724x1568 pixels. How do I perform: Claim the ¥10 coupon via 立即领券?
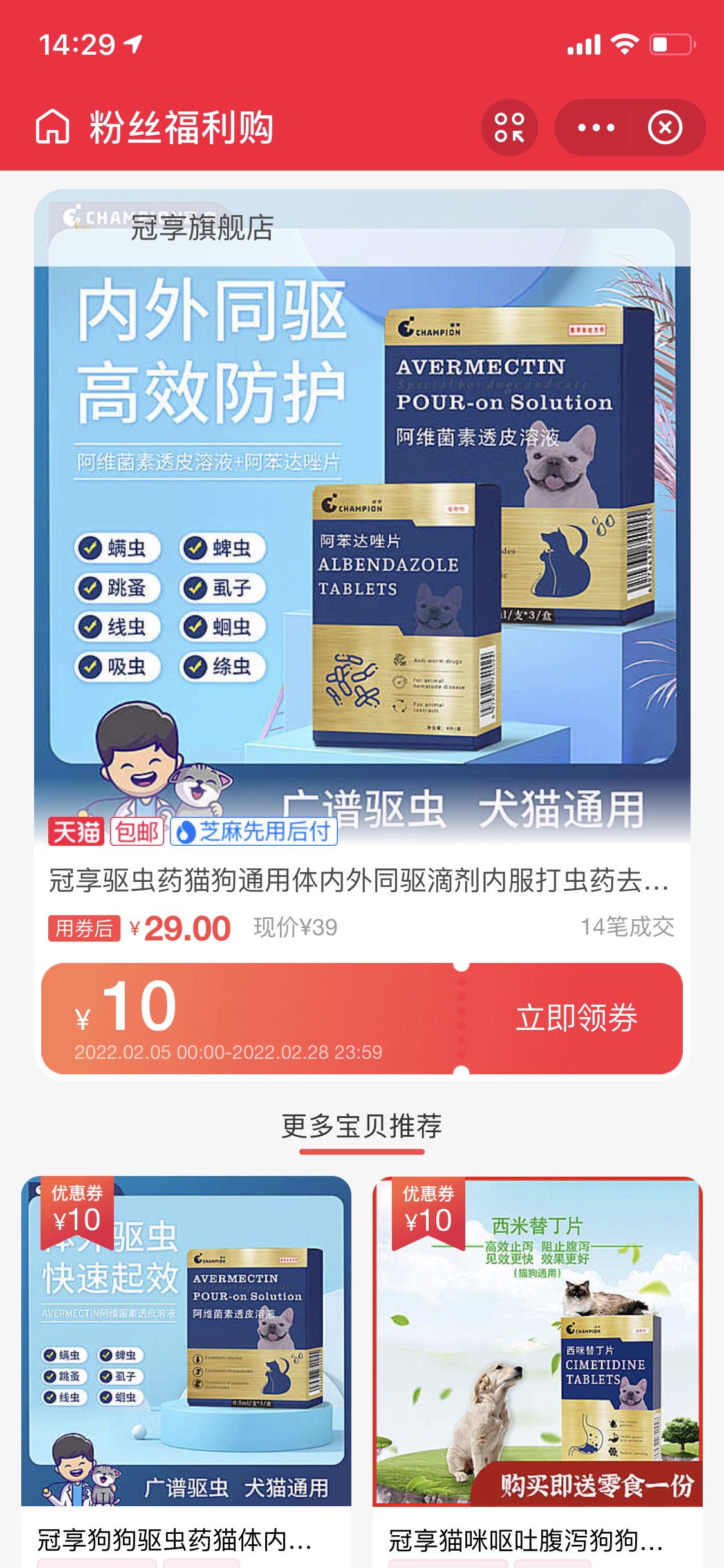[x=576, y=1018]
